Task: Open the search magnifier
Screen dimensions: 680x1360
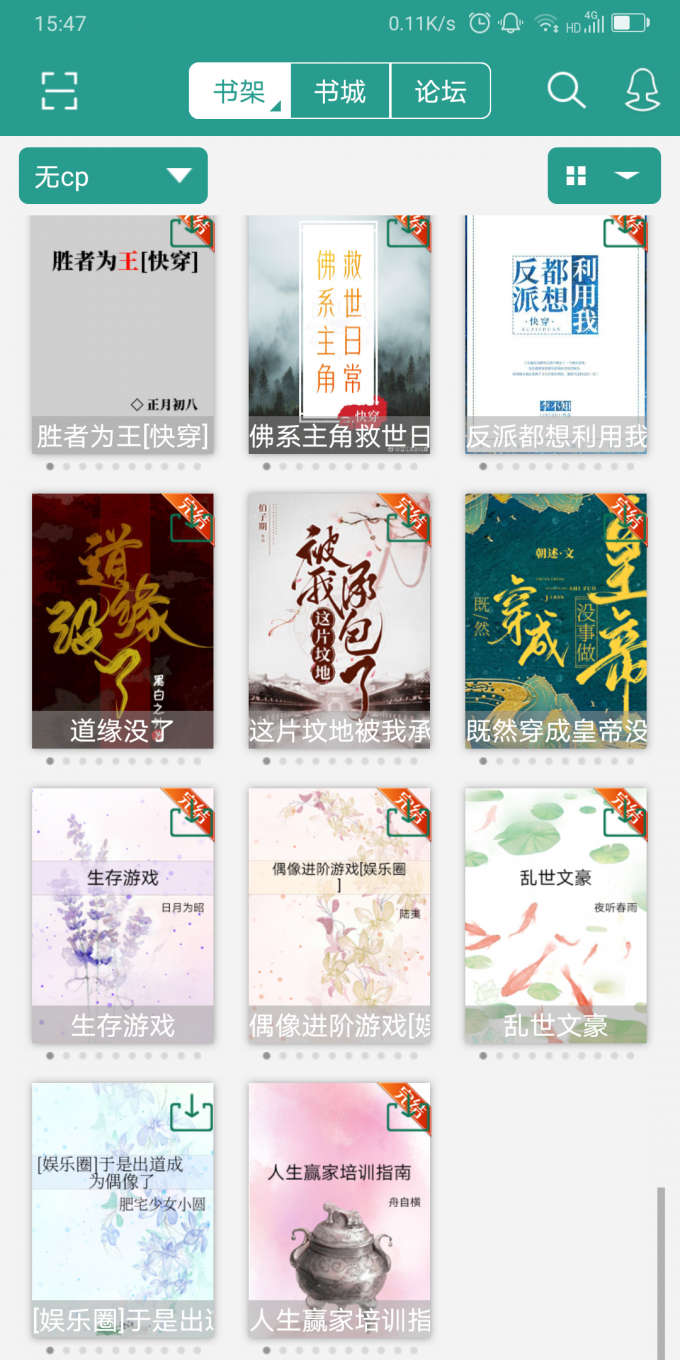Action: tap(566, 91)
